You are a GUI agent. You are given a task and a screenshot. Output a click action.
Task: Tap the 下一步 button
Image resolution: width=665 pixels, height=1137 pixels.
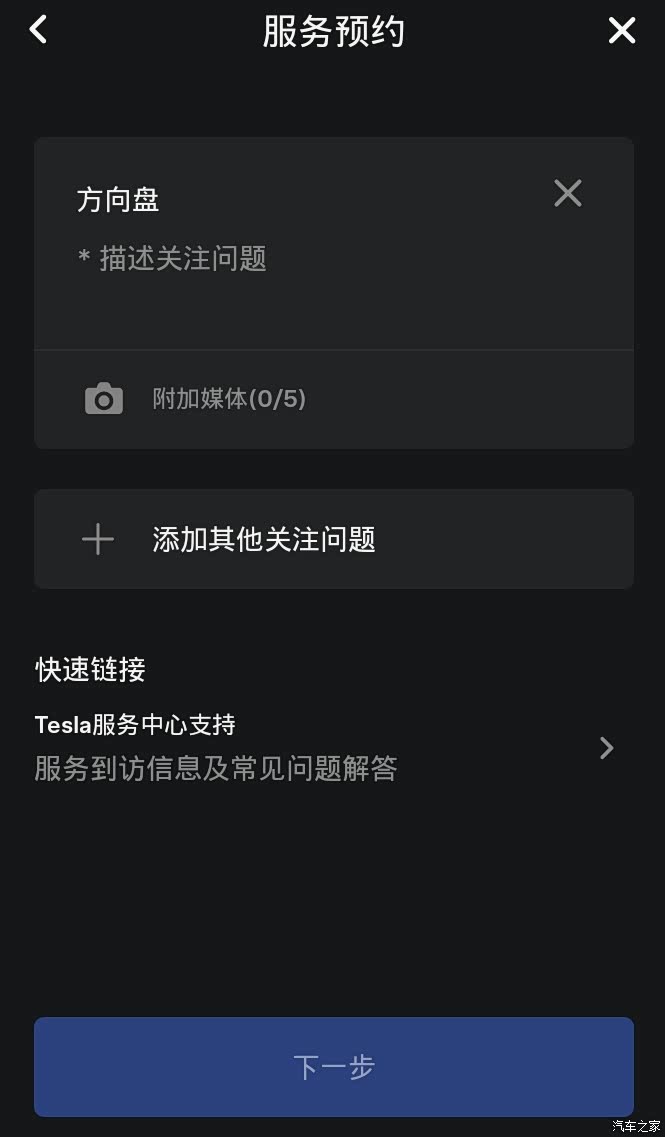point(334,1067)
